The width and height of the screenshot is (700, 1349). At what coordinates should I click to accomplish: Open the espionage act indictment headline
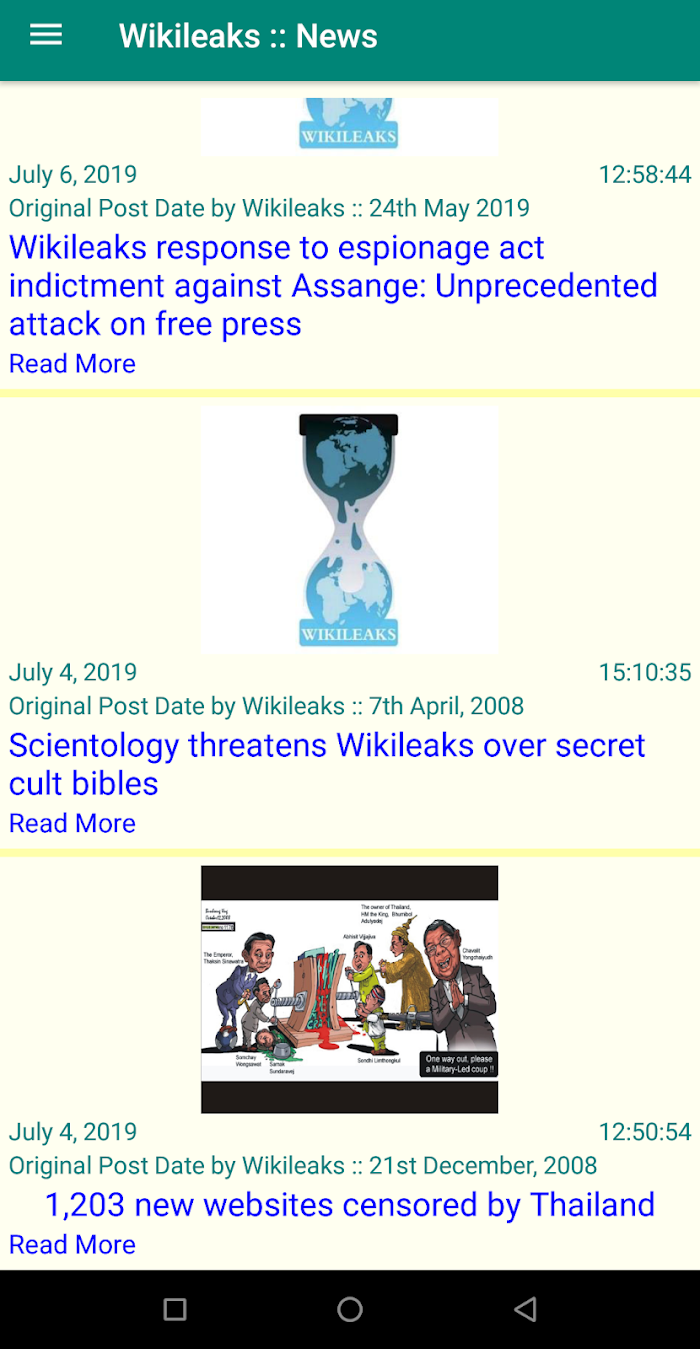tap(333, 286)
